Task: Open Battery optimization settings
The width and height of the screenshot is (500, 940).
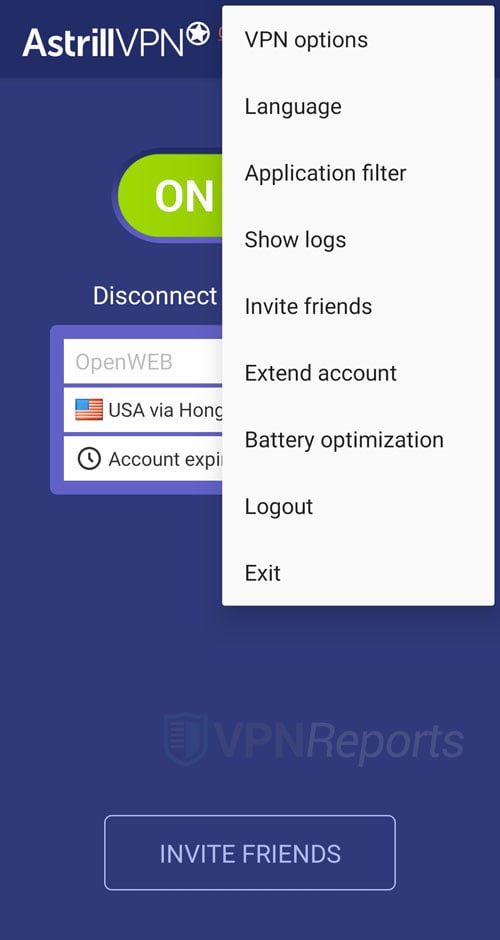Action: click(358, 439)
